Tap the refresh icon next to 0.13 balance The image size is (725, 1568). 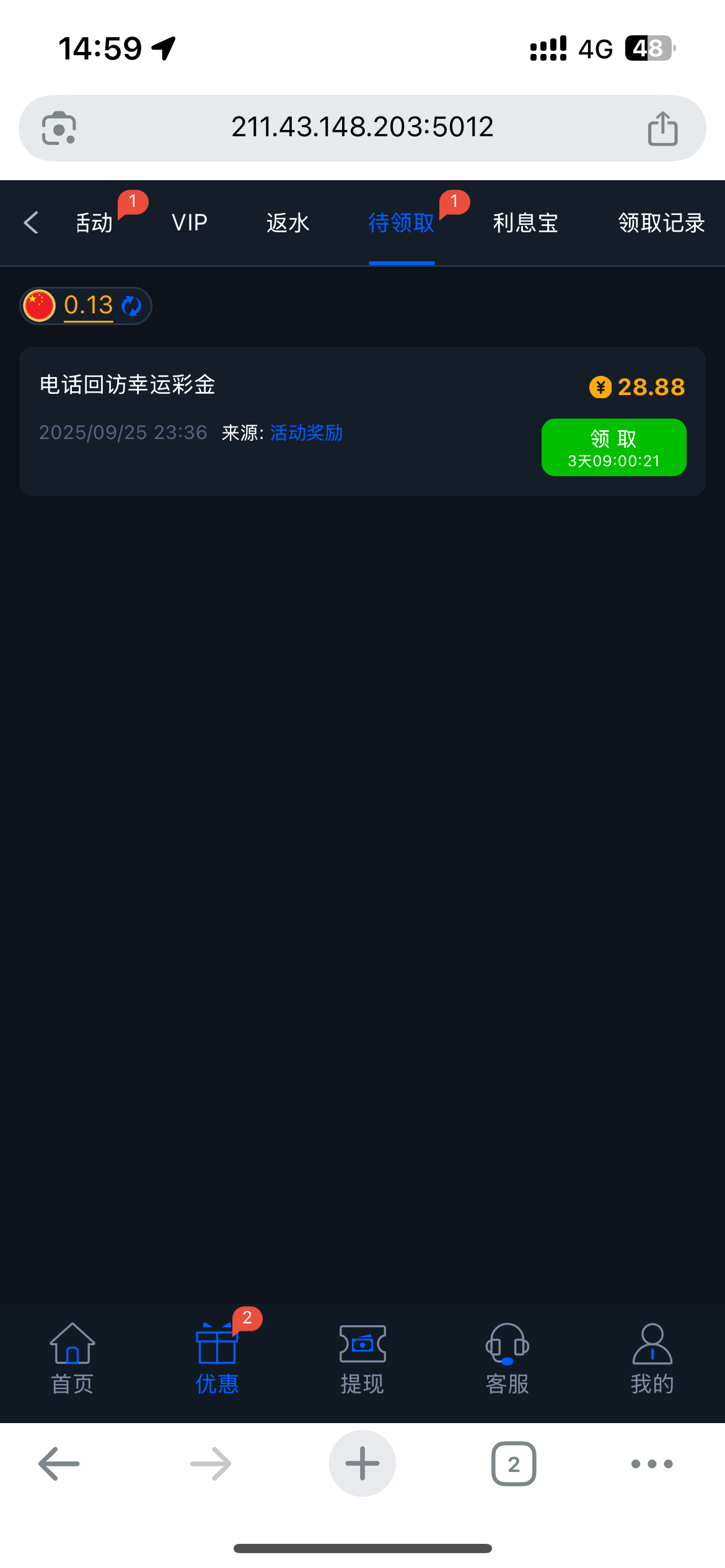pyautogui.click(x=132, y=305)
